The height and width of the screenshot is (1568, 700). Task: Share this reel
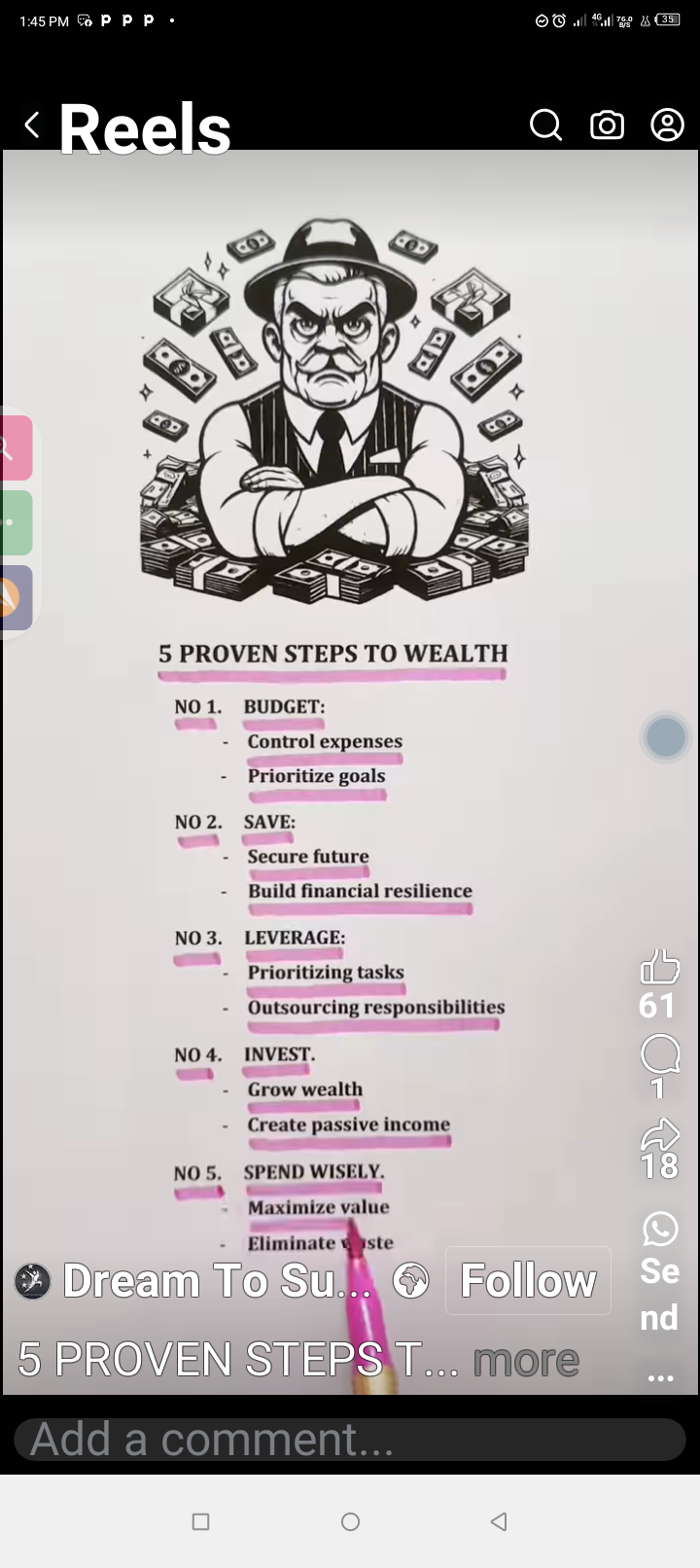pyautogui.click(x=659, y=1135)
